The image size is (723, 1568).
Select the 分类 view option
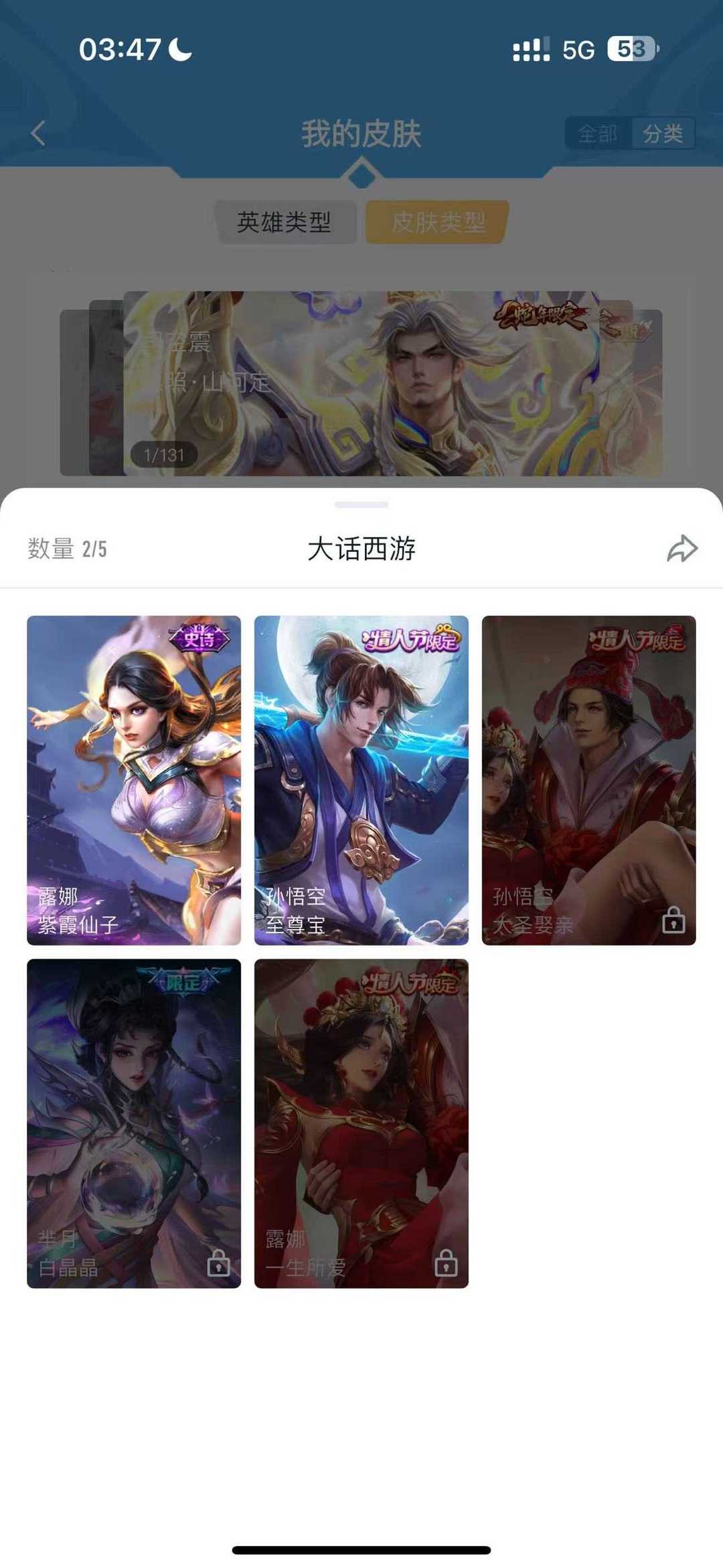pos(662,133)
